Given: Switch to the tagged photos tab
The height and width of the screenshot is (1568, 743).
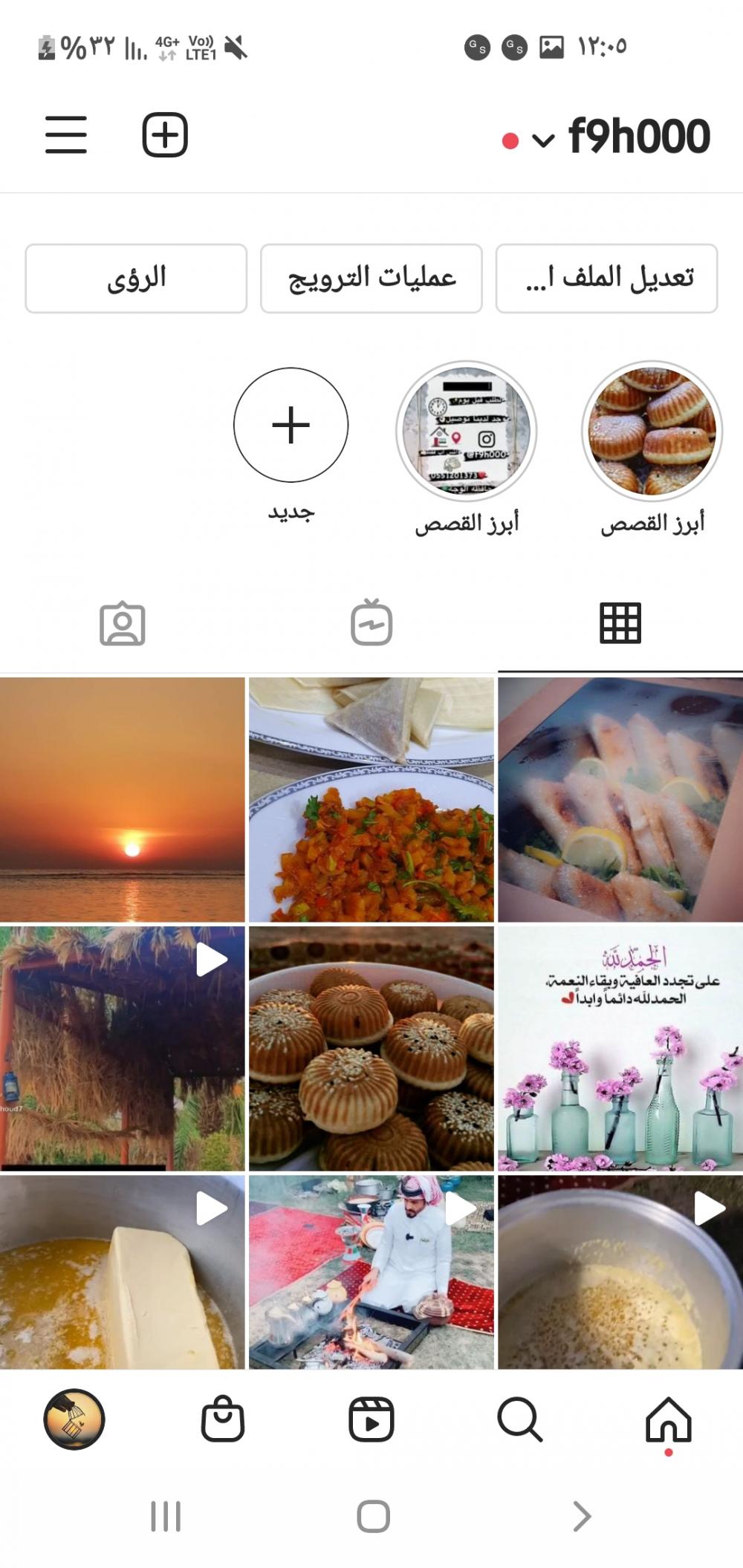Looking at the screenshot, I should pos(123,623).
